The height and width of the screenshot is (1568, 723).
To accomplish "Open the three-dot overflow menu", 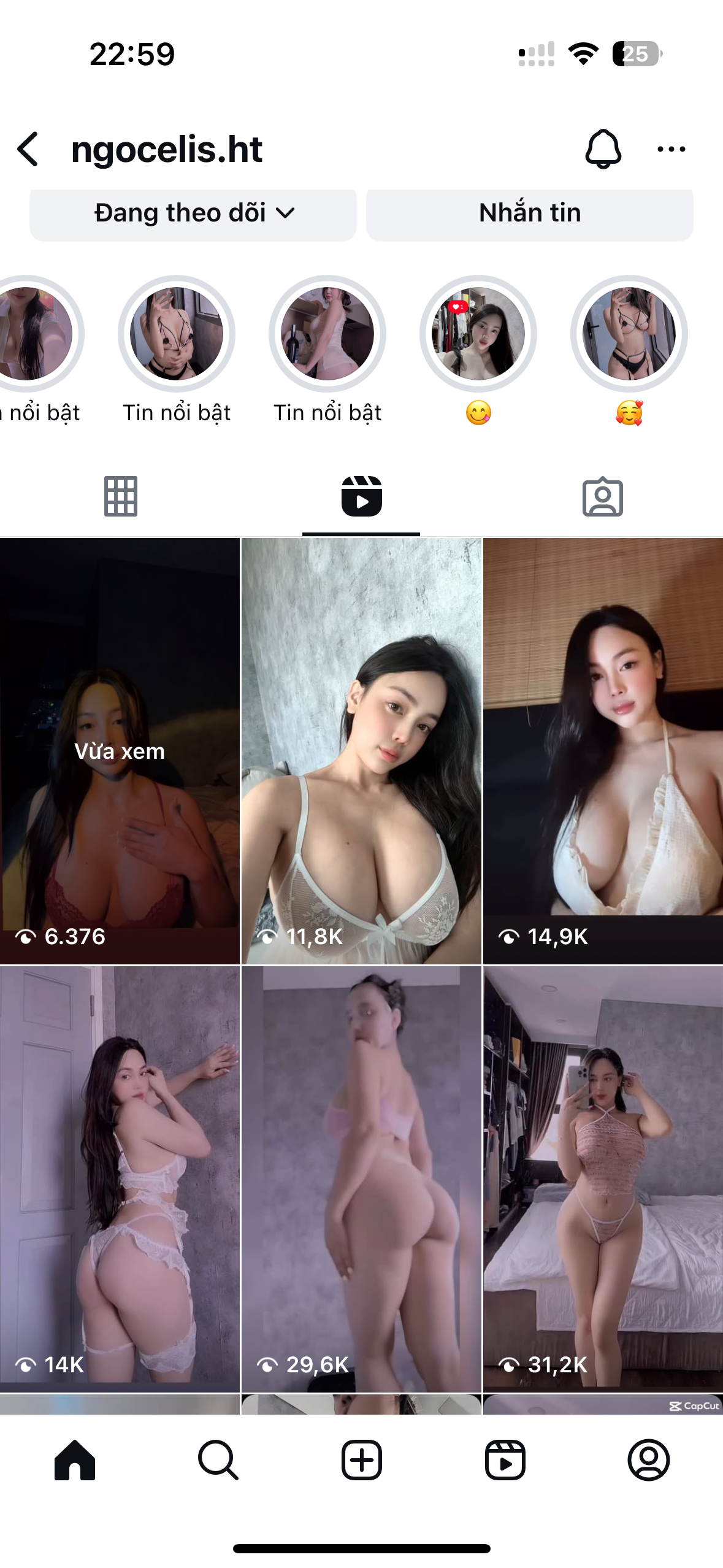I will 671,149.
